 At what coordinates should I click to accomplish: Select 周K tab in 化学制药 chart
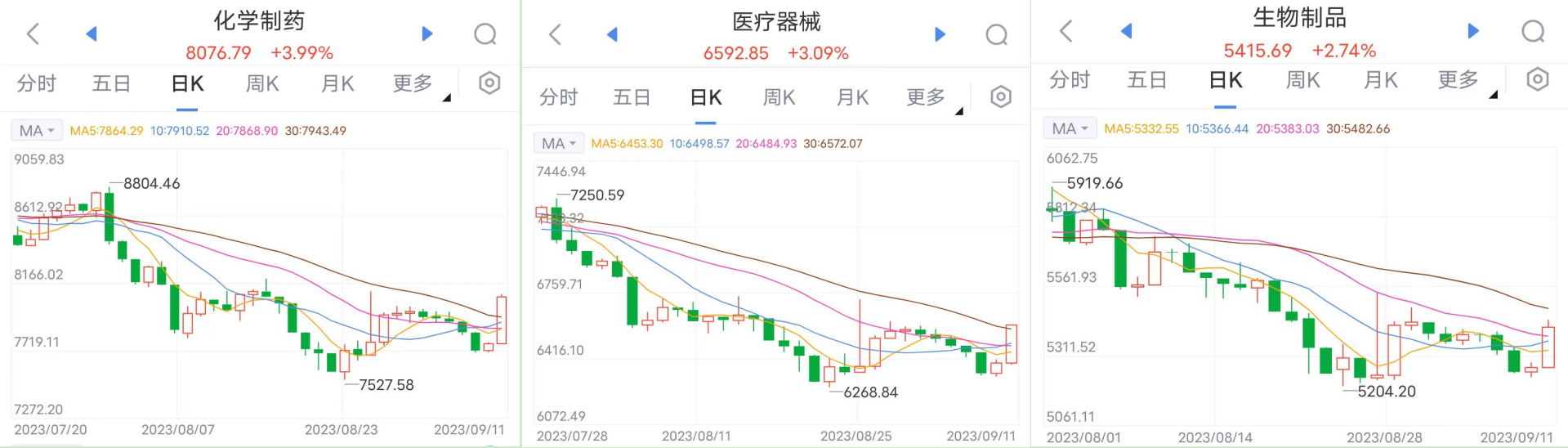coord(262,83)
